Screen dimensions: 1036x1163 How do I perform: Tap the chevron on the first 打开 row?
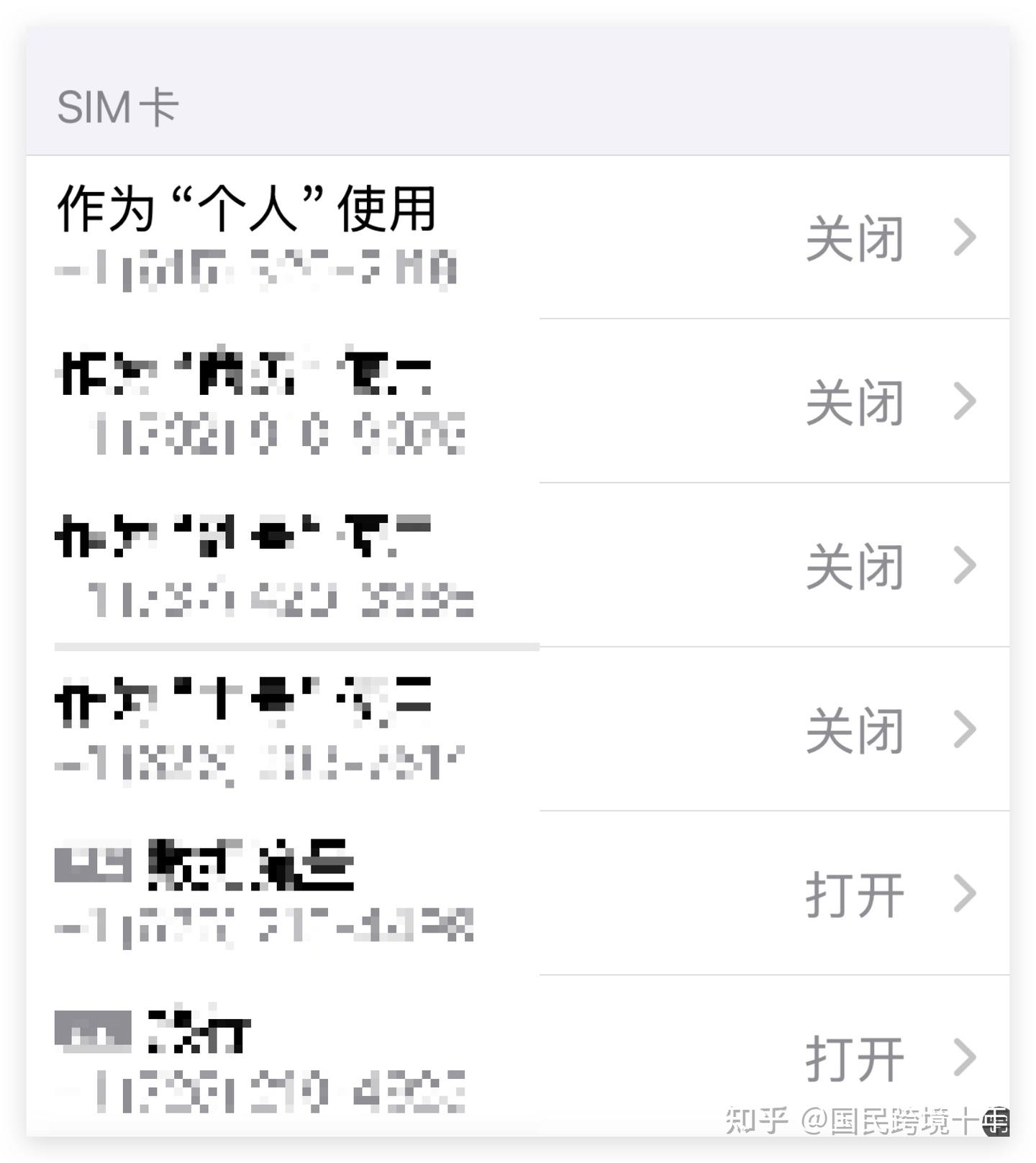point(964,893)
